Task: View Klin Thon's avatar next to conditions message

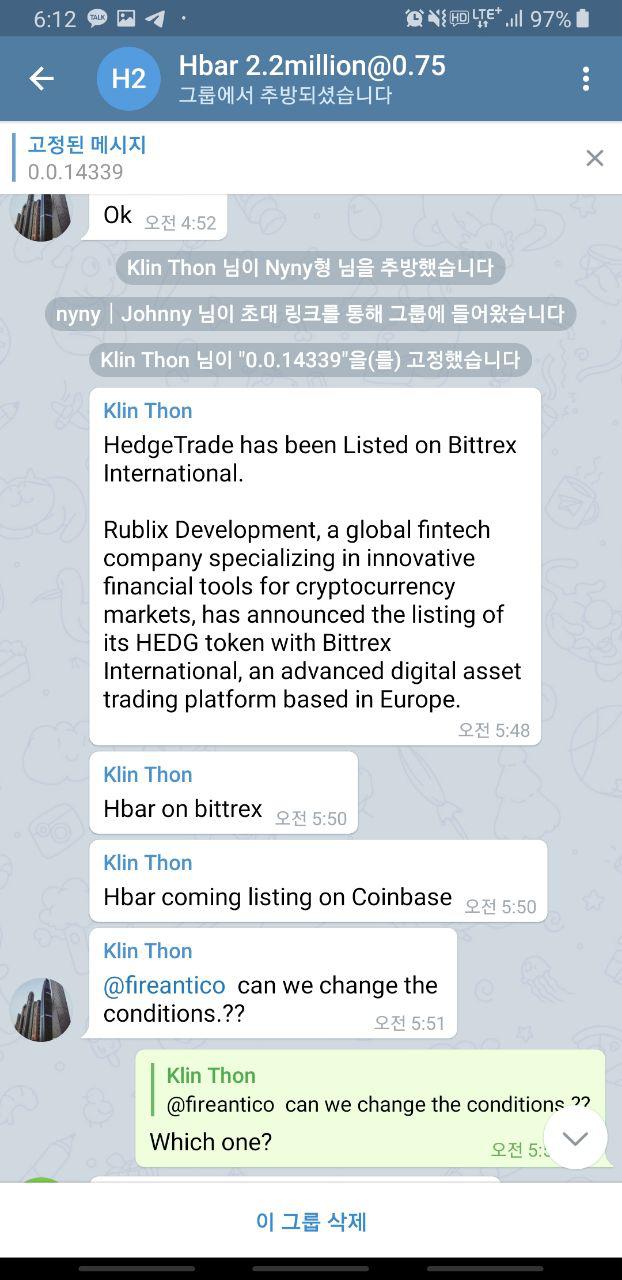Action: coord(42,1008)
